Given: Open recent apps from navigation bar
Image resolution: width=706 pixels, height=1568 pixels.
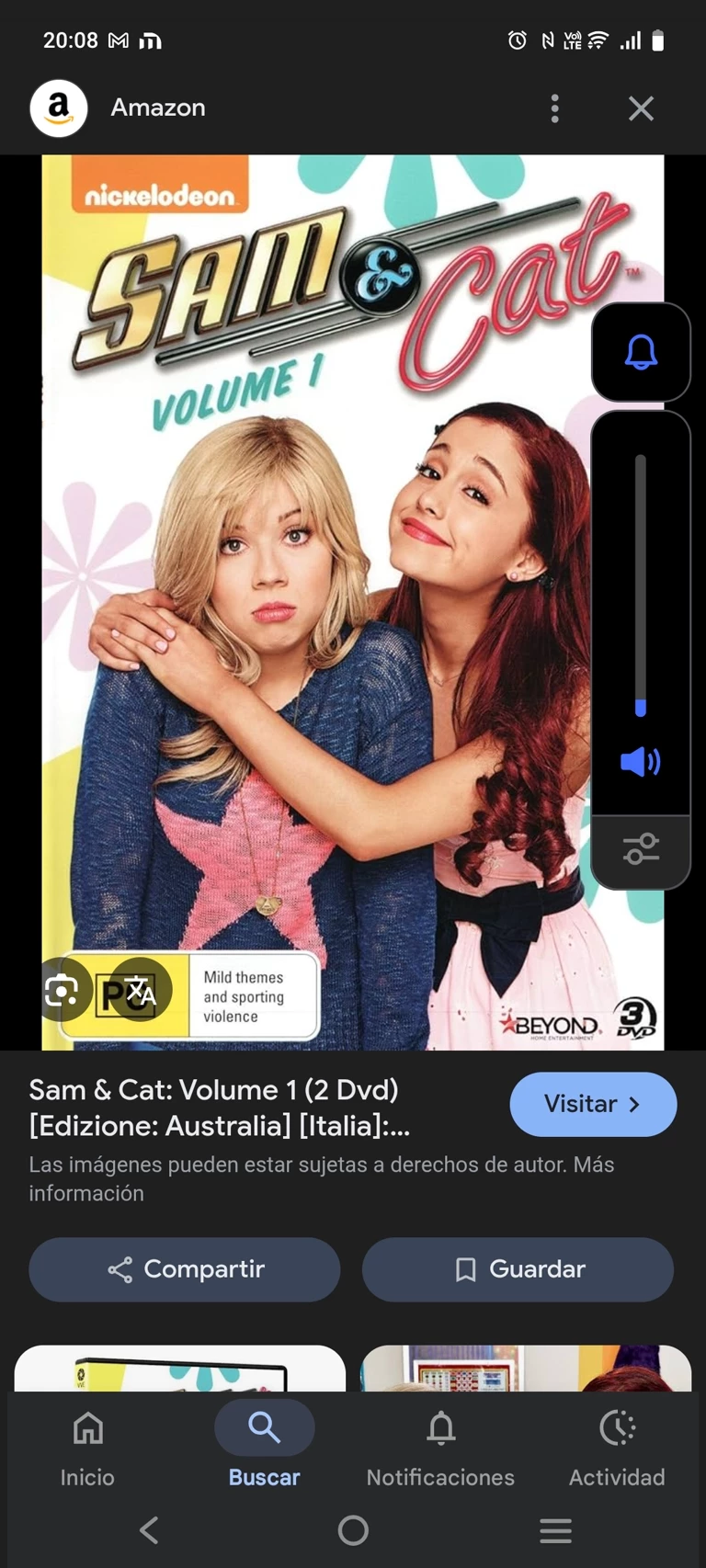Looking at the screenshot, I should [x=555, y=1530].
